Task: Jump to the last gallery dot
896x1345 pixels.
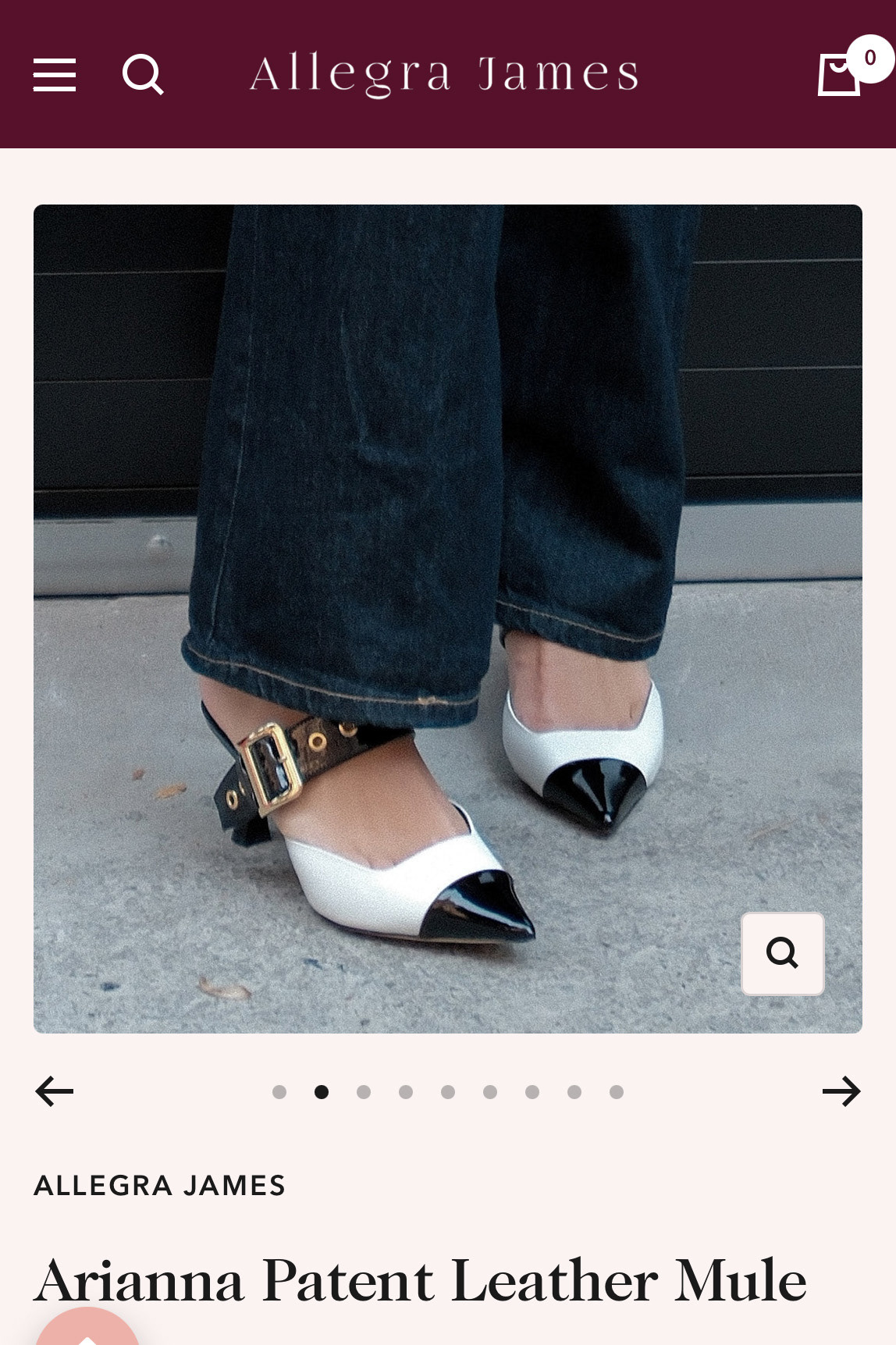Action: [x=617, y=1092]
